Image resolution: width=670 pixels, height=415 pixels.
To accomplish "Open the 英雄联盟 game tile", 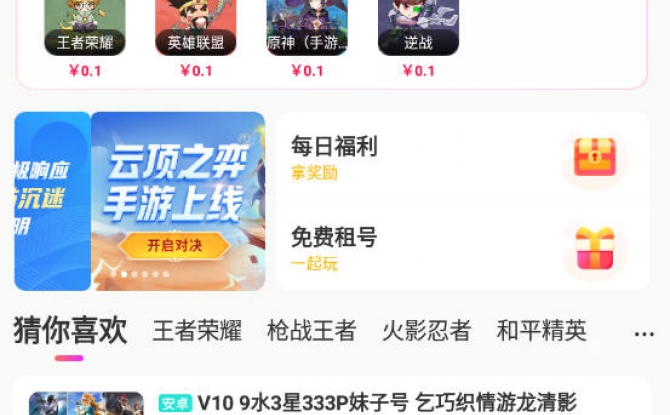I will 196,27.
